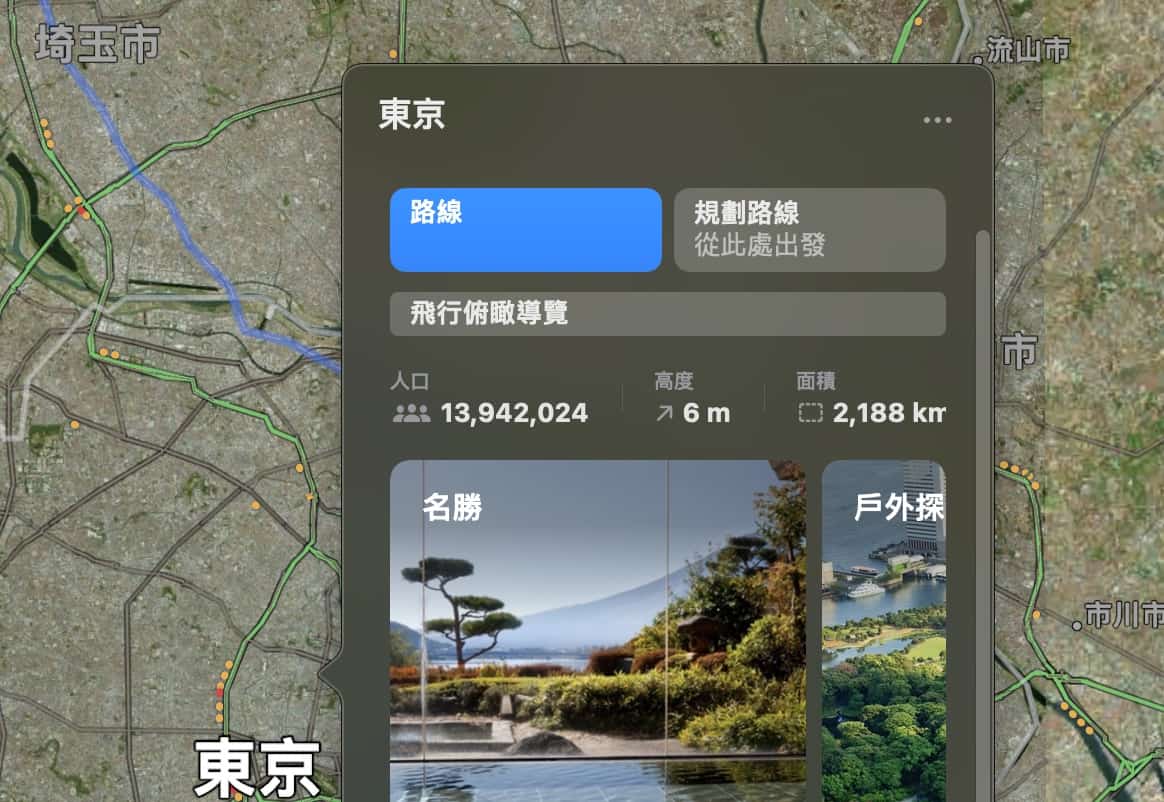The width and height of the screenshot is (1164, 802).
Task: Select 流山市 on the map
Action: [x=1027, y=50]
